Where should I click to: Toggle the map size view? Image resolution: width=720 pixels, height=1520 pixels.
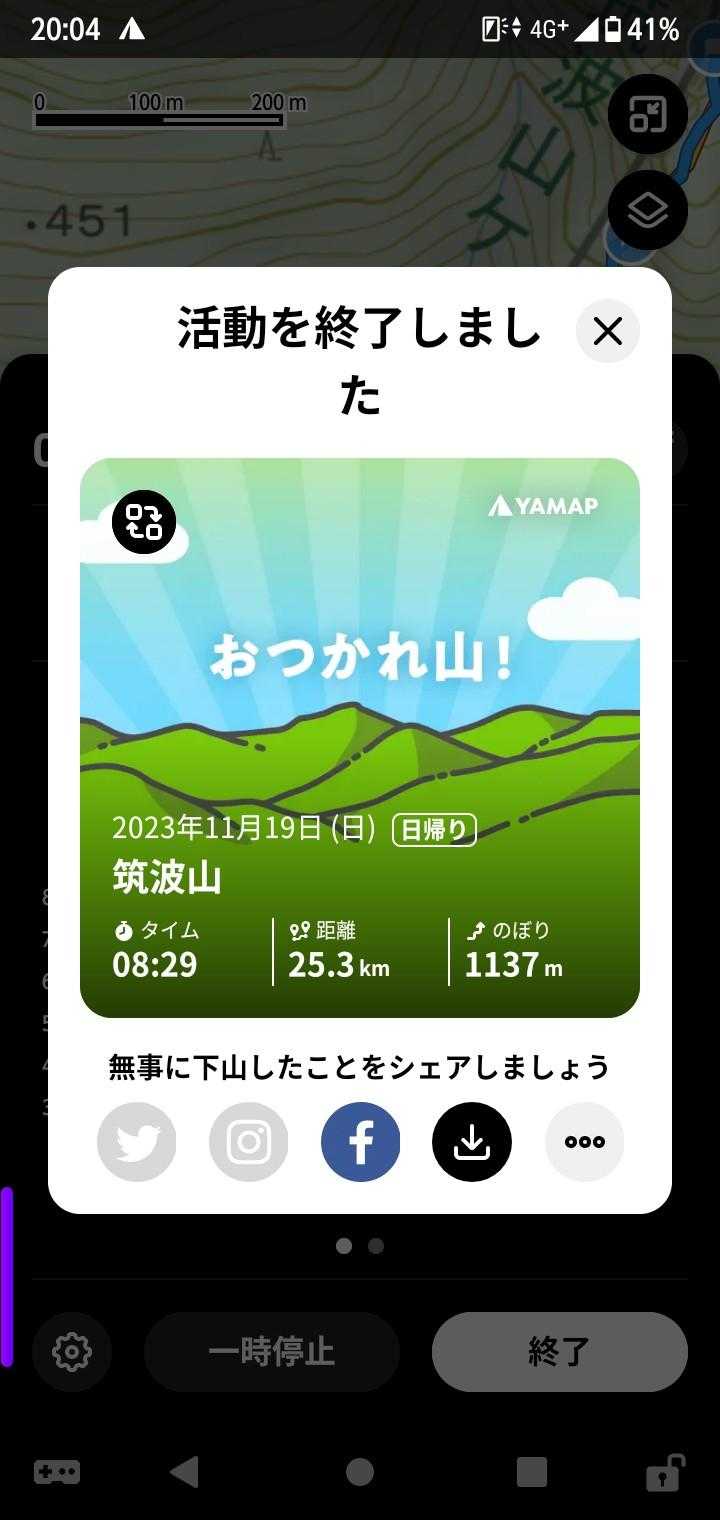pos(647,115)
